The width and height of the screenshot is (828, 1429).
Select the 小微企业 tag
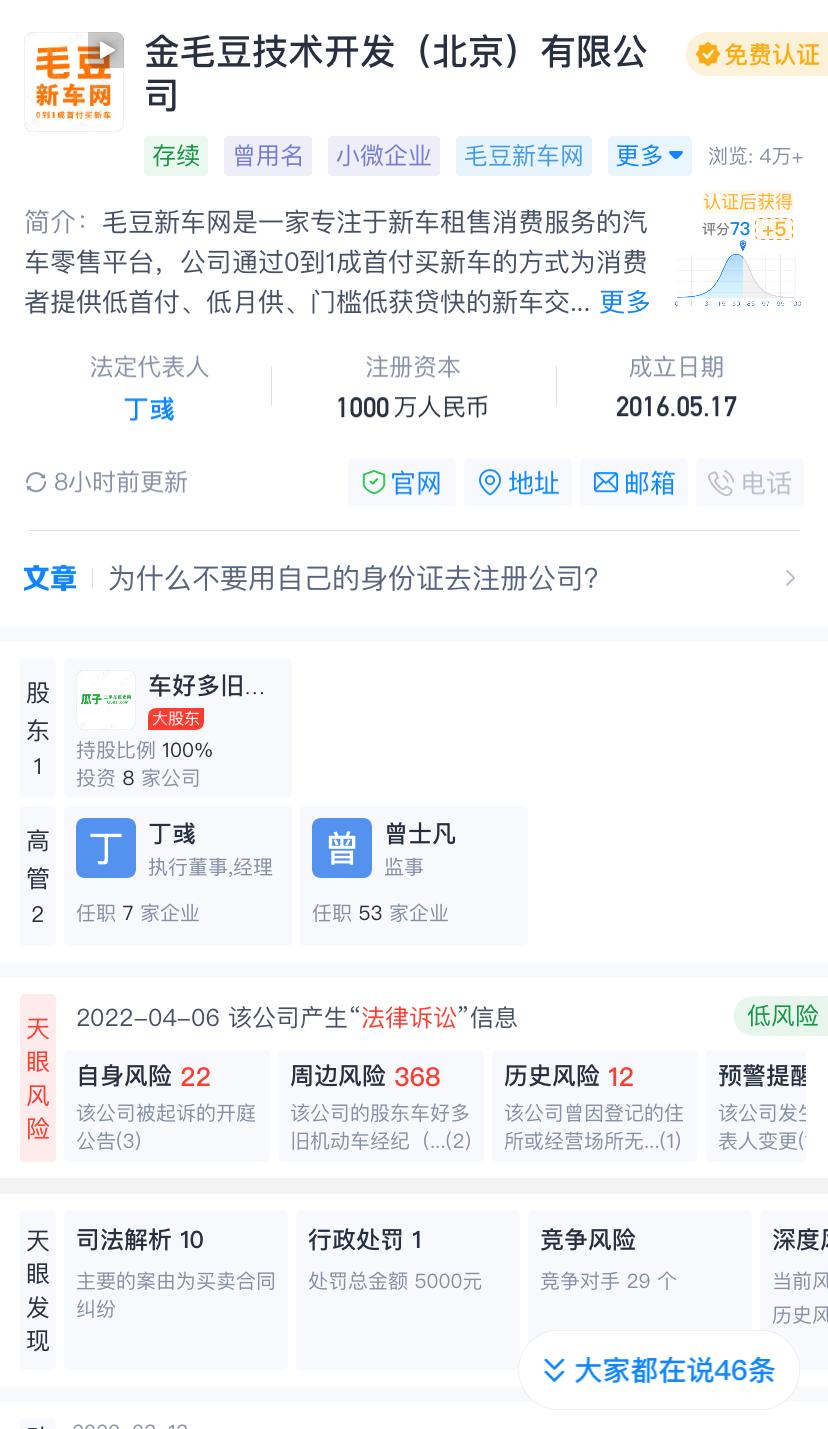(x=384, y=156)
